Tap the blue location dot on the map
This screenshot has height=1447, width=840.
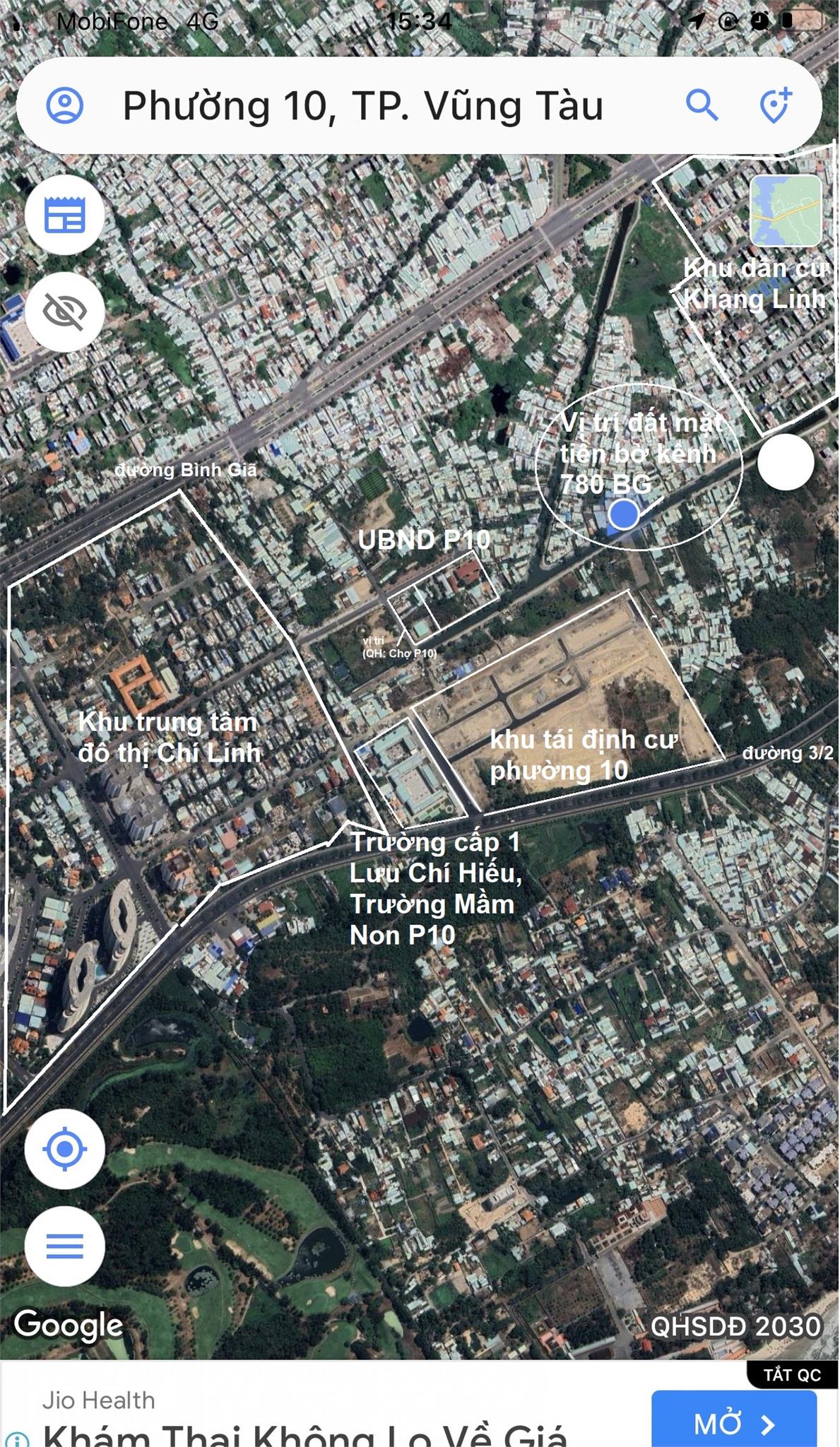click(x=623, y=514)
